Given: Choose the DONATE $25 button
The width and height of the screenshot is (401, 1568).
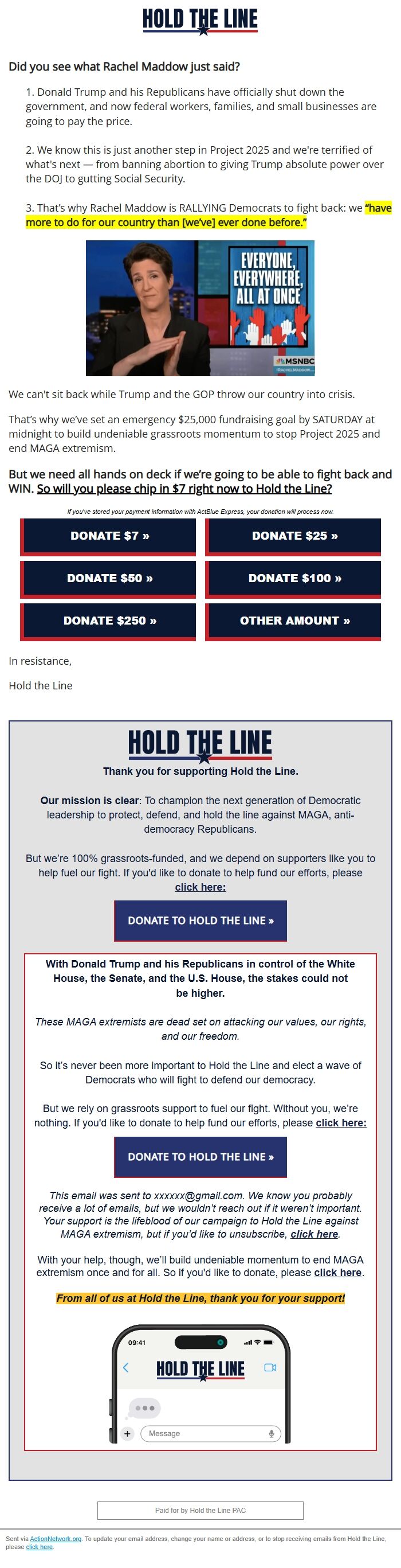Looking at the screenshot, I should (294, 536).
